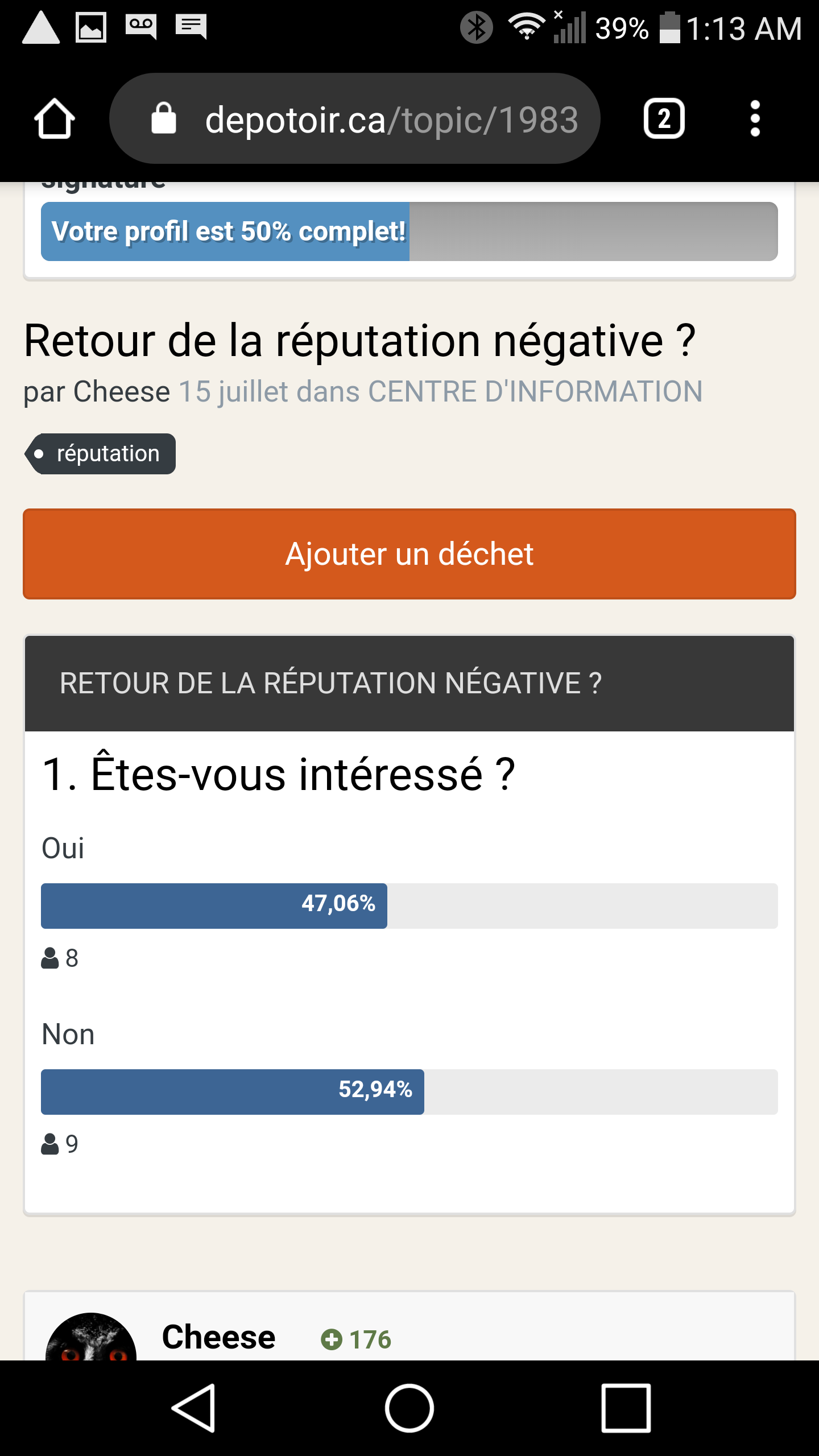The height and width of the screenshot is (1456, 819).
Task: Tap the browser home icon
Action: 55,119
